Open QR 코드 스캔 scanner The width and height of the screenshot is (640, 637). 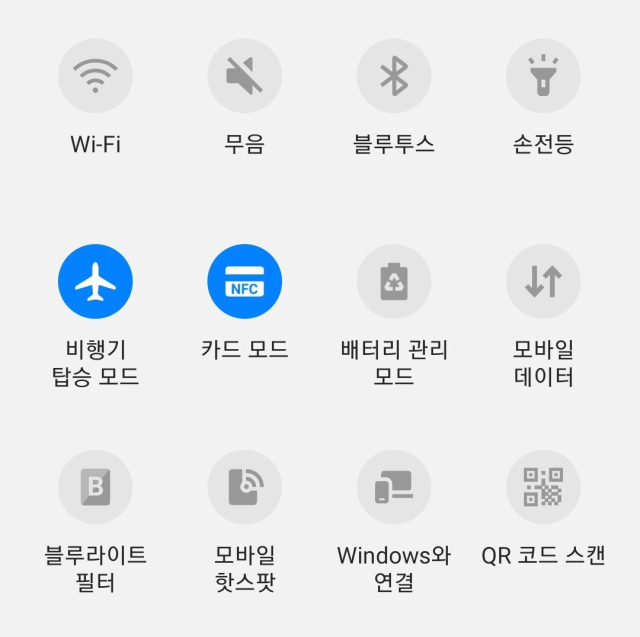pos(543,487)
